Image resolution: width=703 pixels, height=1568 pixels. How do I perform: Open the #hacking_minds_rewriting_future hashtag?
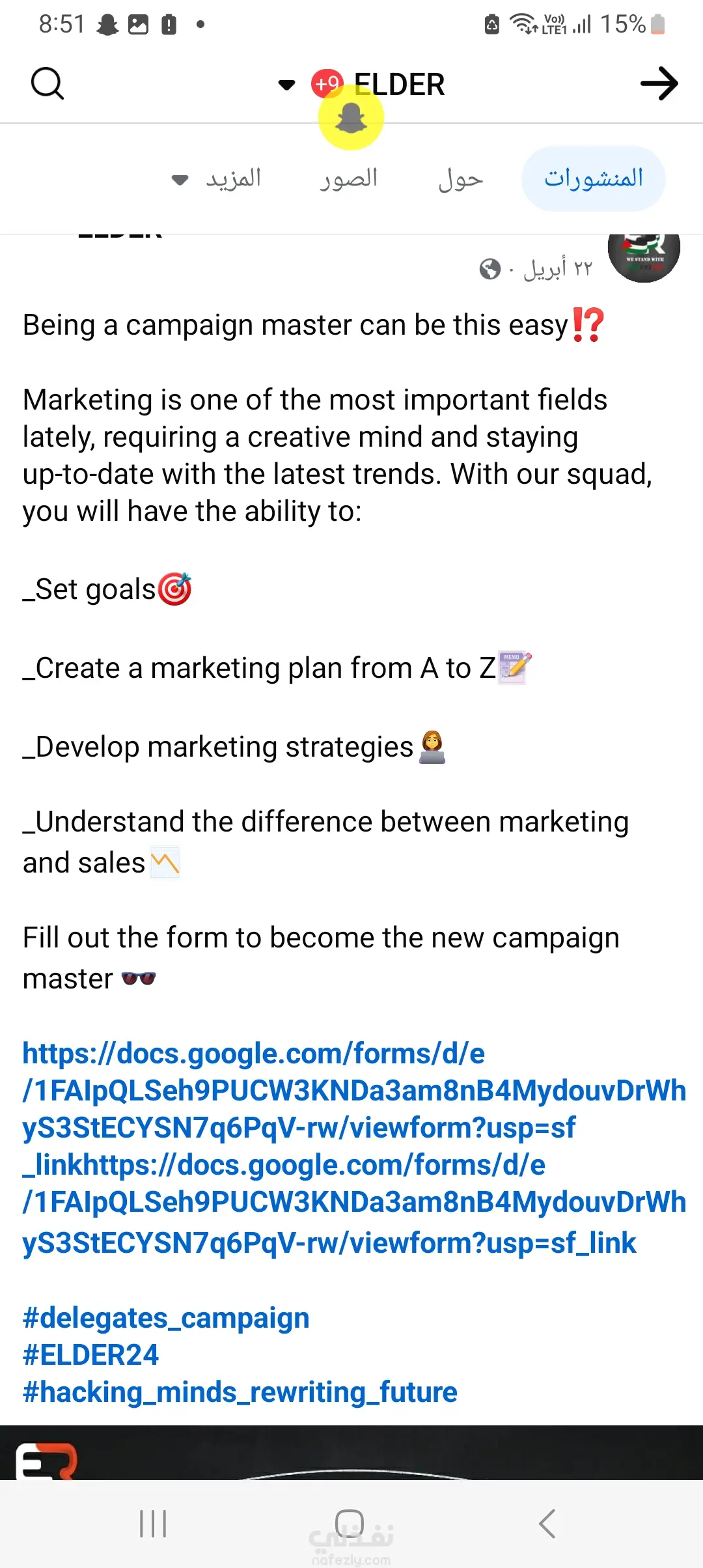point(240,1392)
